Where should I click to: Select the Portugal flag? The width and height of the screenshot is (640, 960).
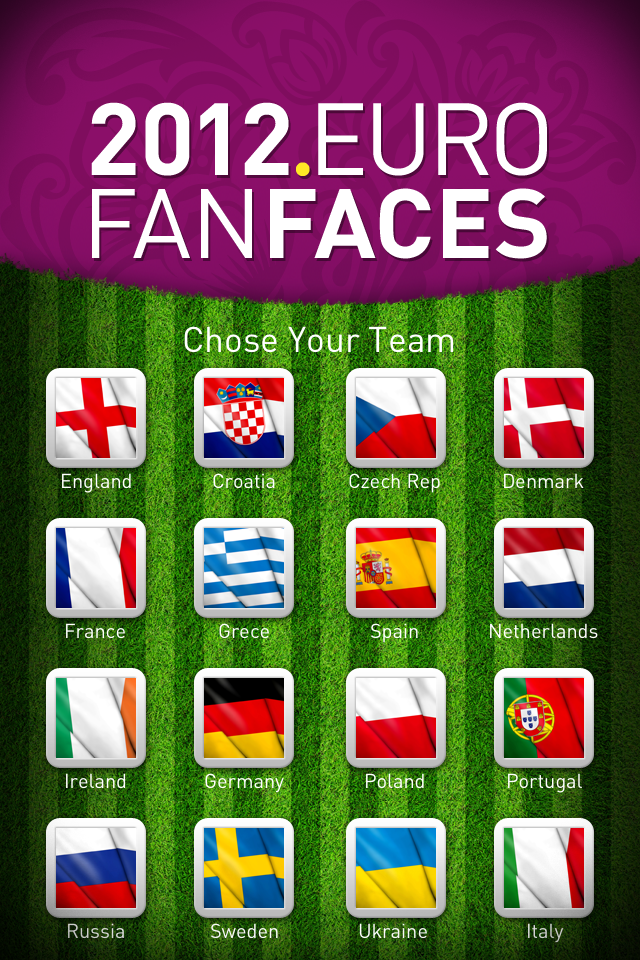point(544,718)
